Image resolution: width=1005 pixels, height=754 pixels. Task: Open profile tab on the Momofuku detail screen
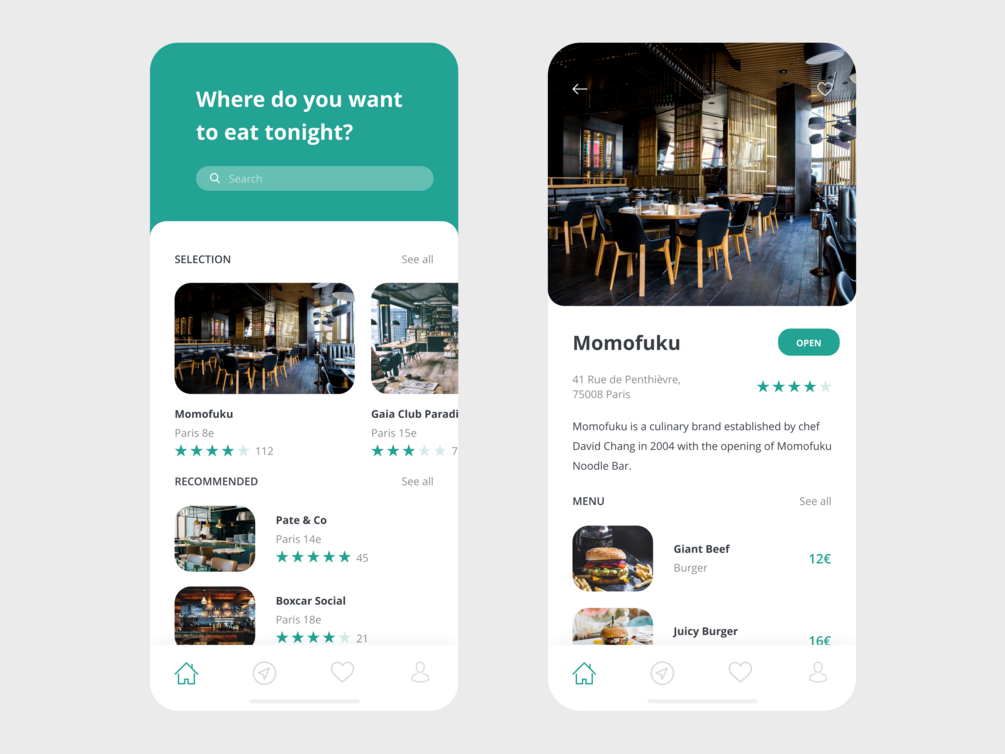(818, 673)
